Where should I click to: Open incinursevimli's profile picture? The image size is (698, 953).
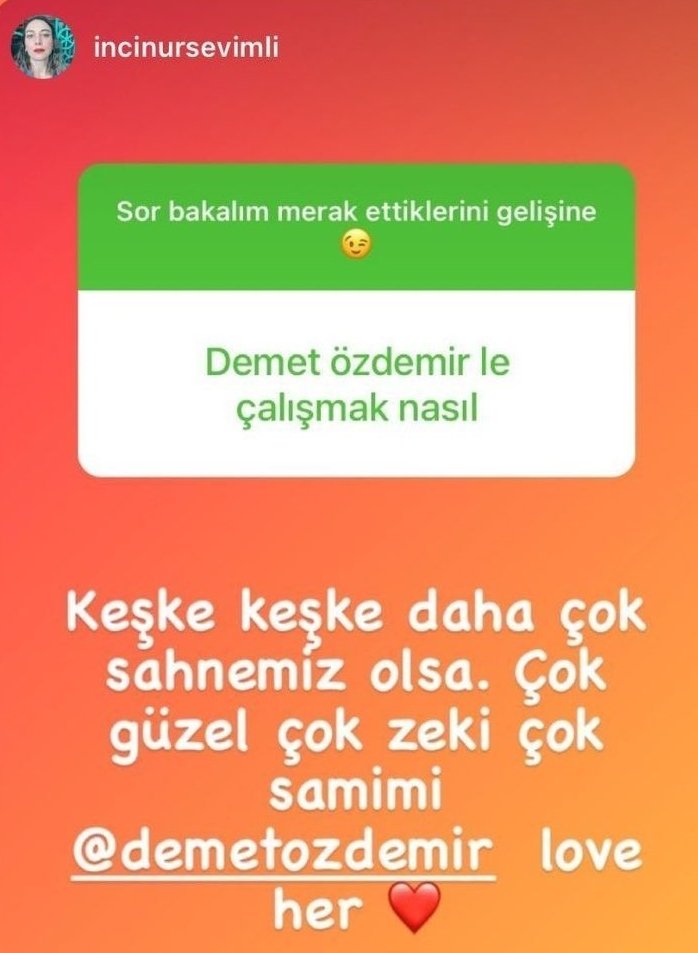(43, 47)
